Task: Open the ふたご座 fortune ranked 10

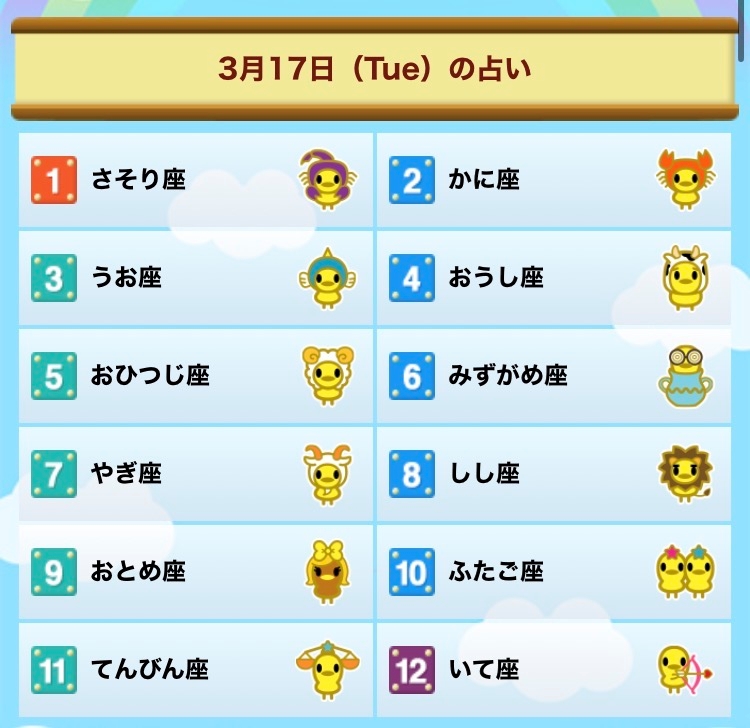Action: [x=554, y=572]
